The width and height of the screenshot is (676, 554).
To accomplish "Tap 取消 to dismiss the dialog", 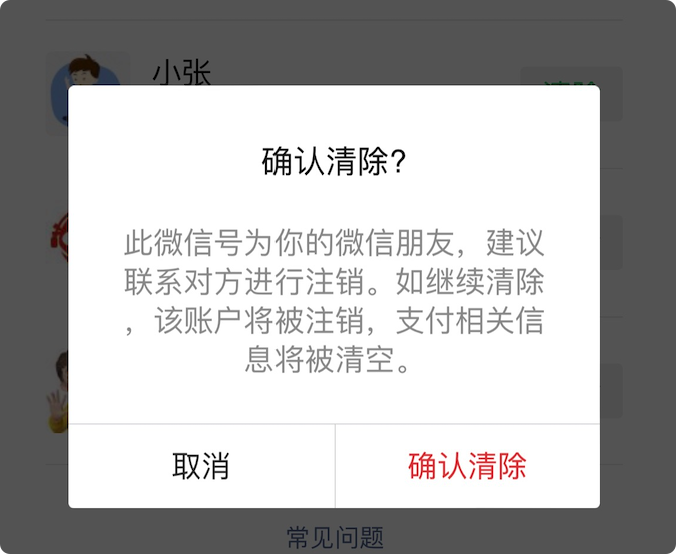I will pos(201,466).
